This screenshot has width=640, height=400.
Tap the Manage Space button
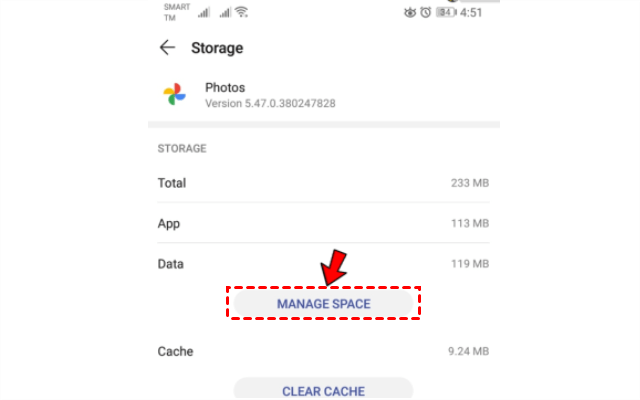323,303
